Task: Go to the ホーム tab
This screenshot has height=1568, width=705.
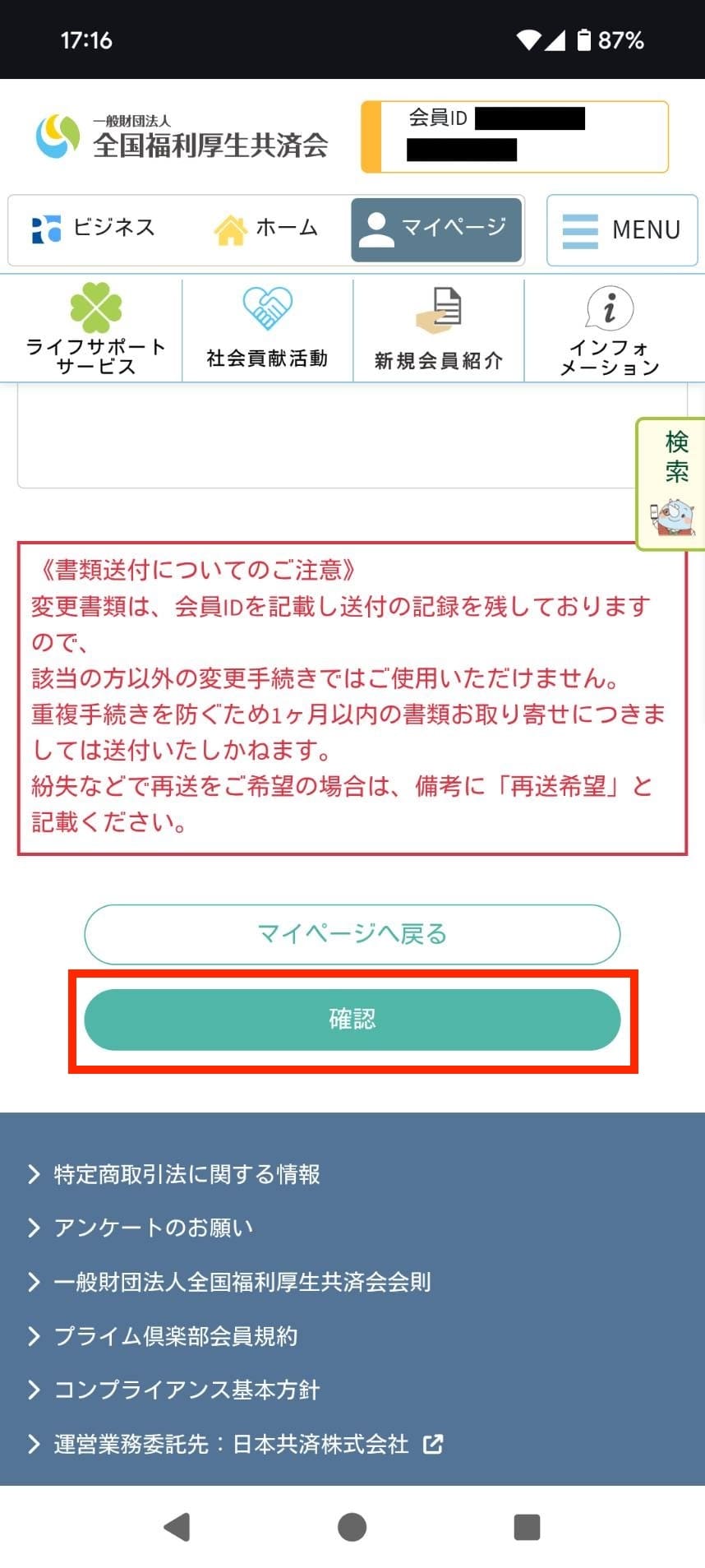Action: pyautogui.click(x=265, y=229)
